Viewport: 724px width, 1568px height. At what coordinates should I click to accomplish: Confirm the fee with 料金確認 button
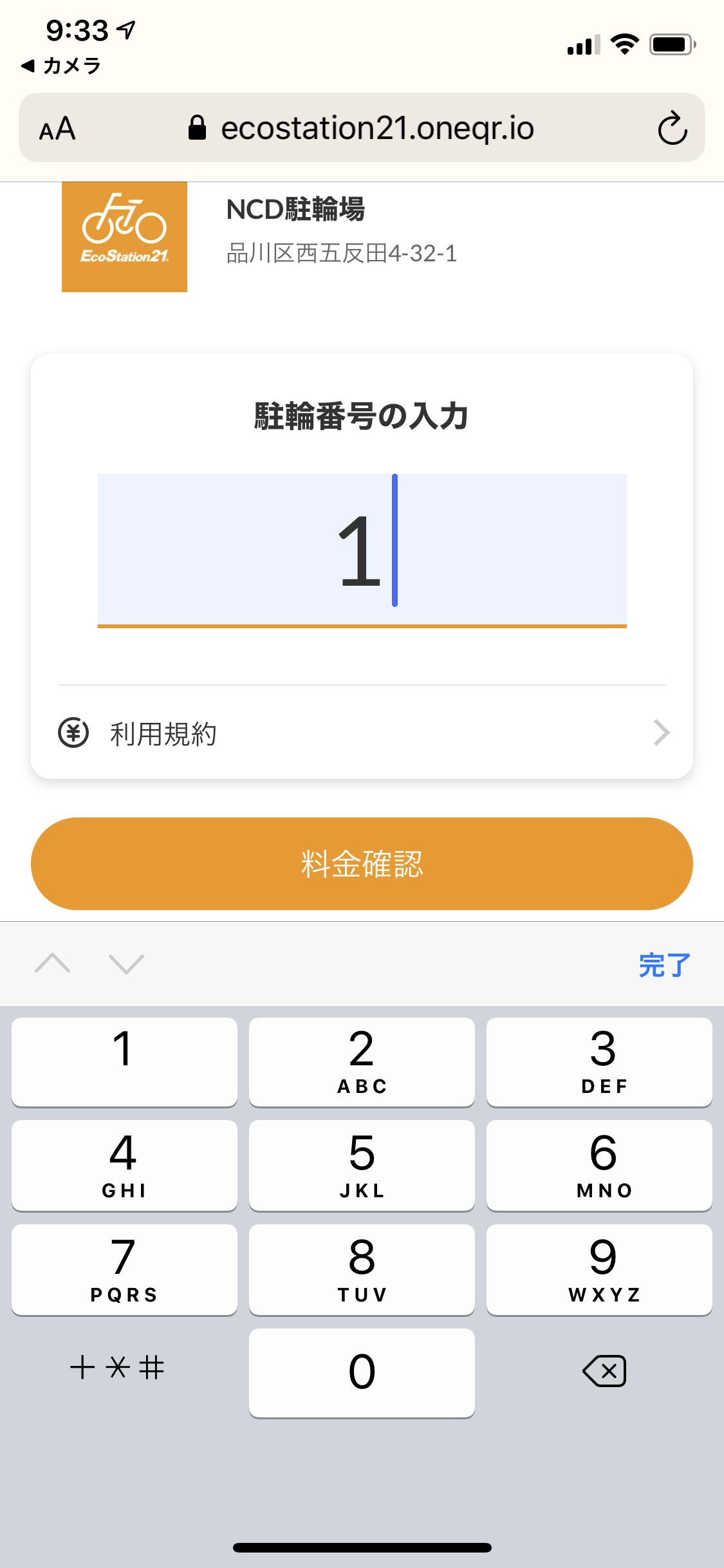(362, 864)
